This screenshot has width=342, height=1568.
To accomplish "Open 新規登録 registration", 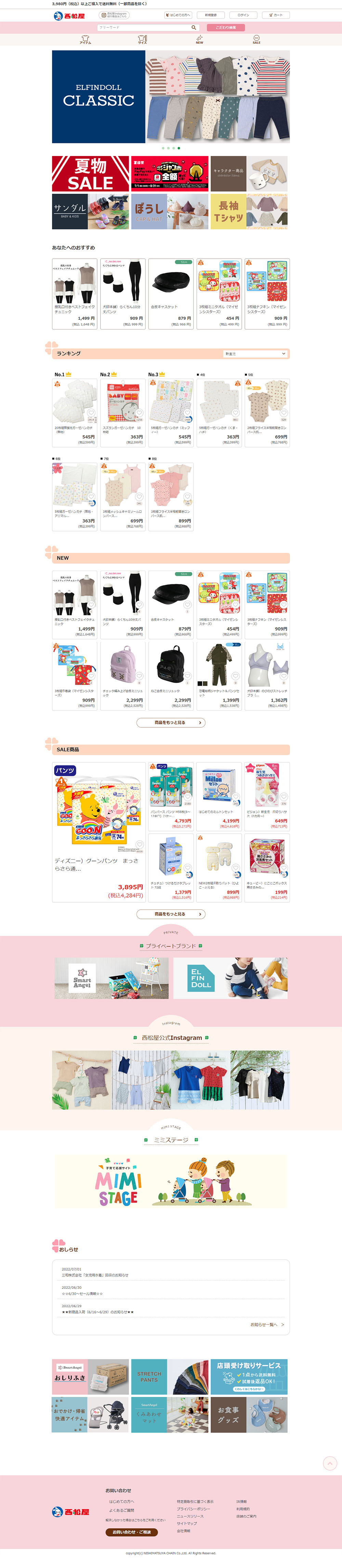I will (211, 15).
